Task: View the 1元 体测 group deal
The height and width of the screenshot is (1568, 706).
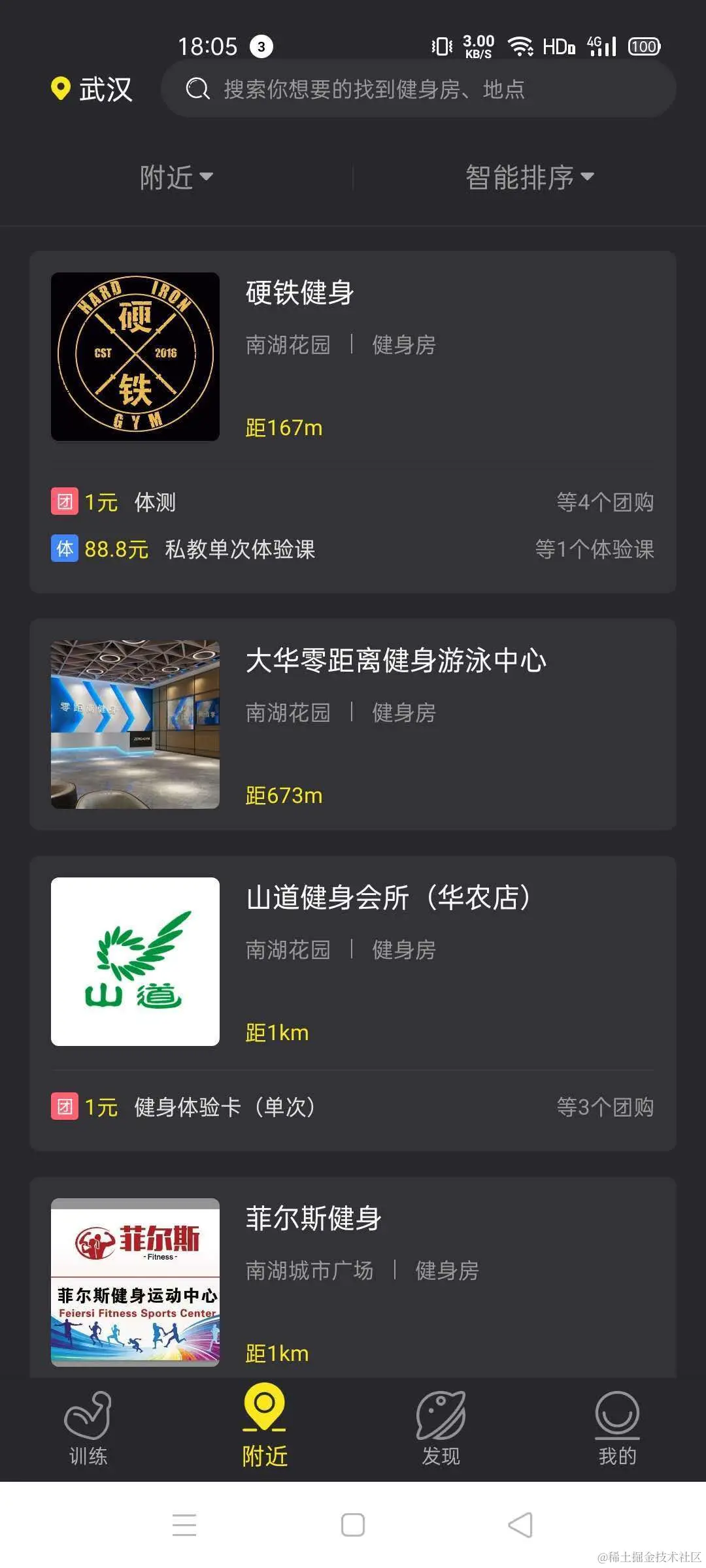Action: pos(353,502)
